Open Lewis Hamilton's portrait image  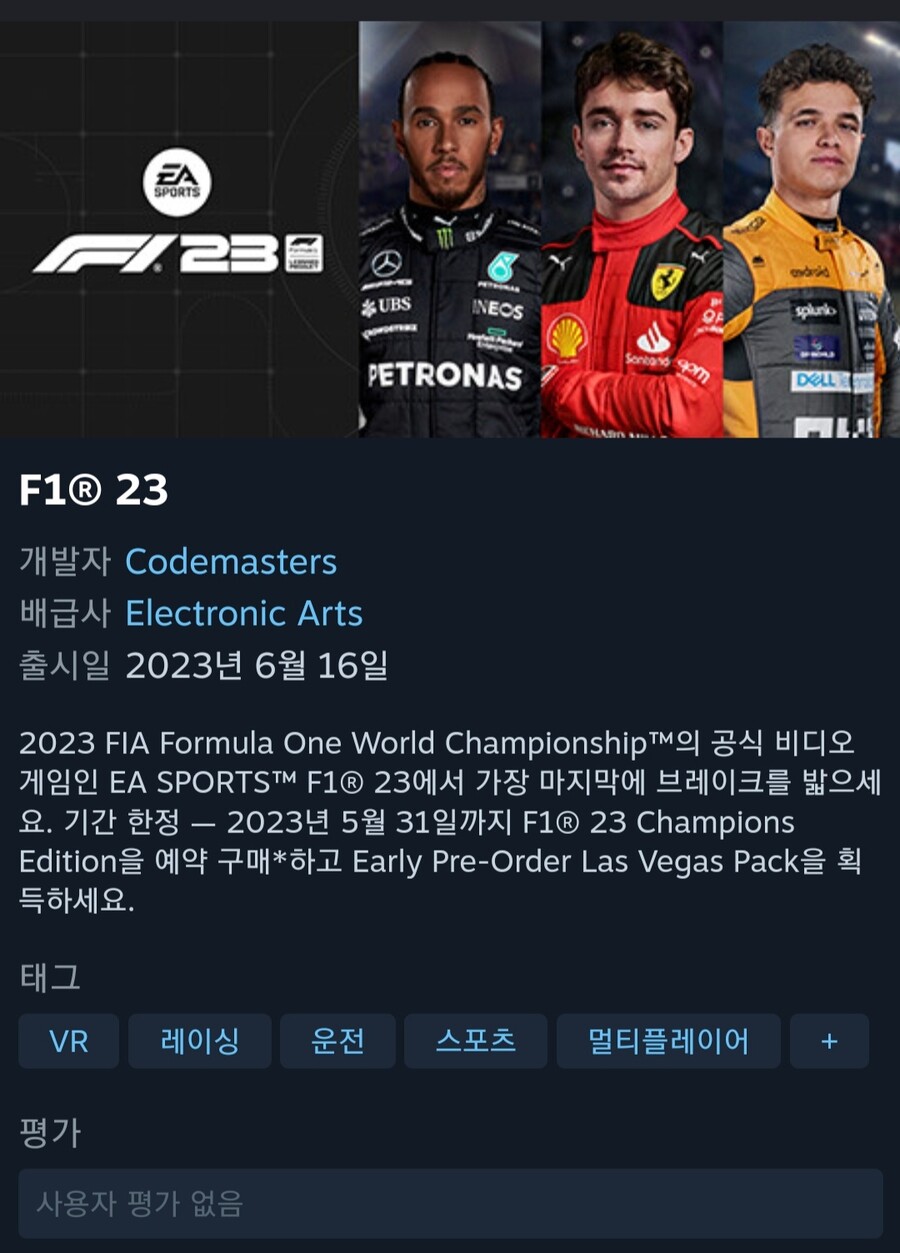(x=447, y=230)
